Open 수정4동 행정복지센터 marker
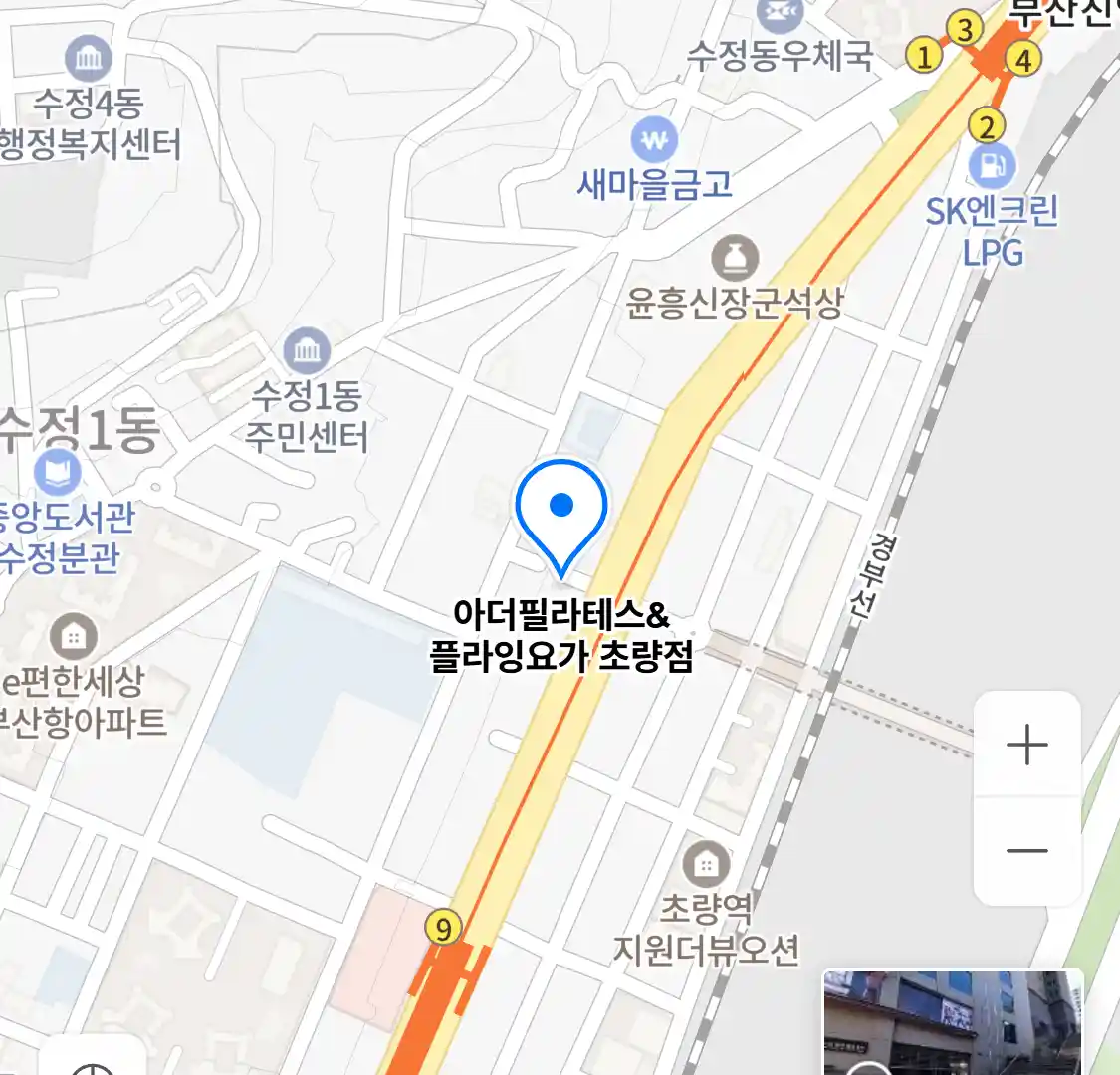The height and width of the screenshot is (1075, 1120). (x=89, y=59)
